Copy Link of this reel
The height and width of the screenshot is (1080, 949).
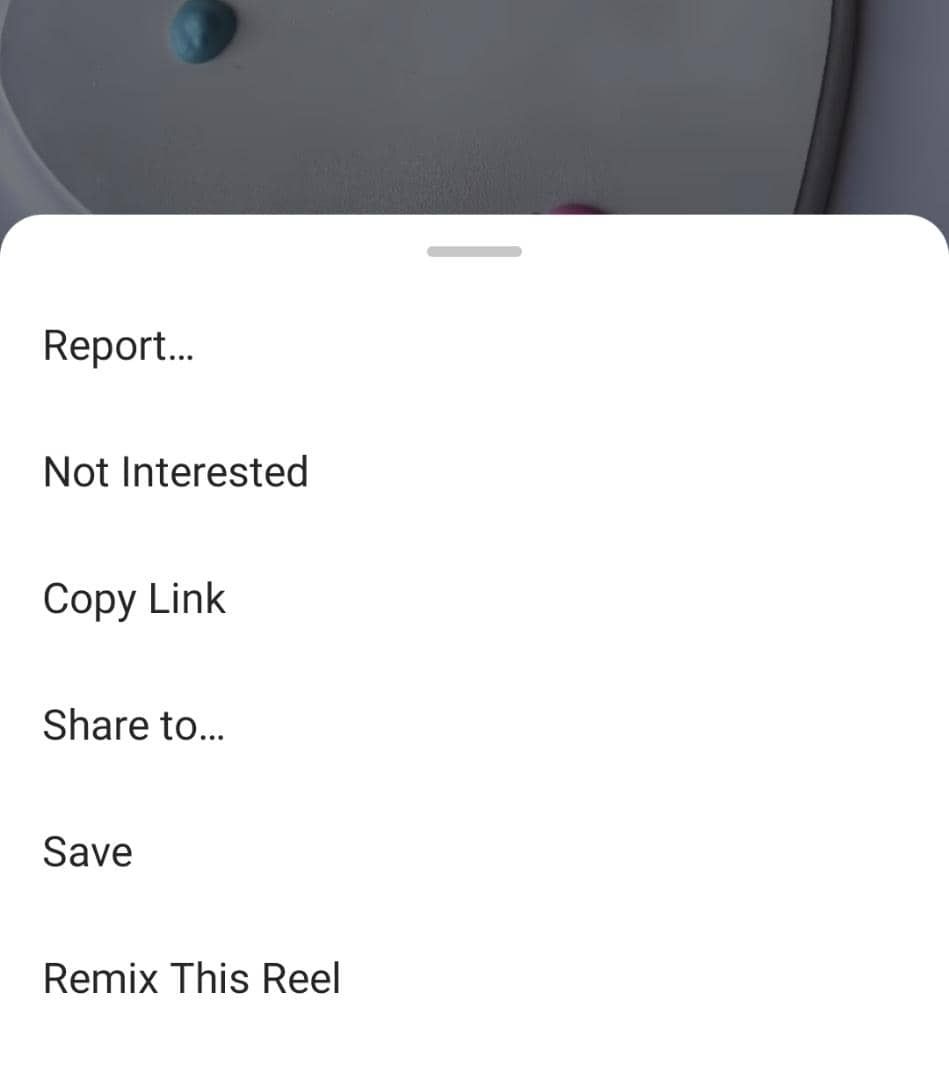click(134, 599)
